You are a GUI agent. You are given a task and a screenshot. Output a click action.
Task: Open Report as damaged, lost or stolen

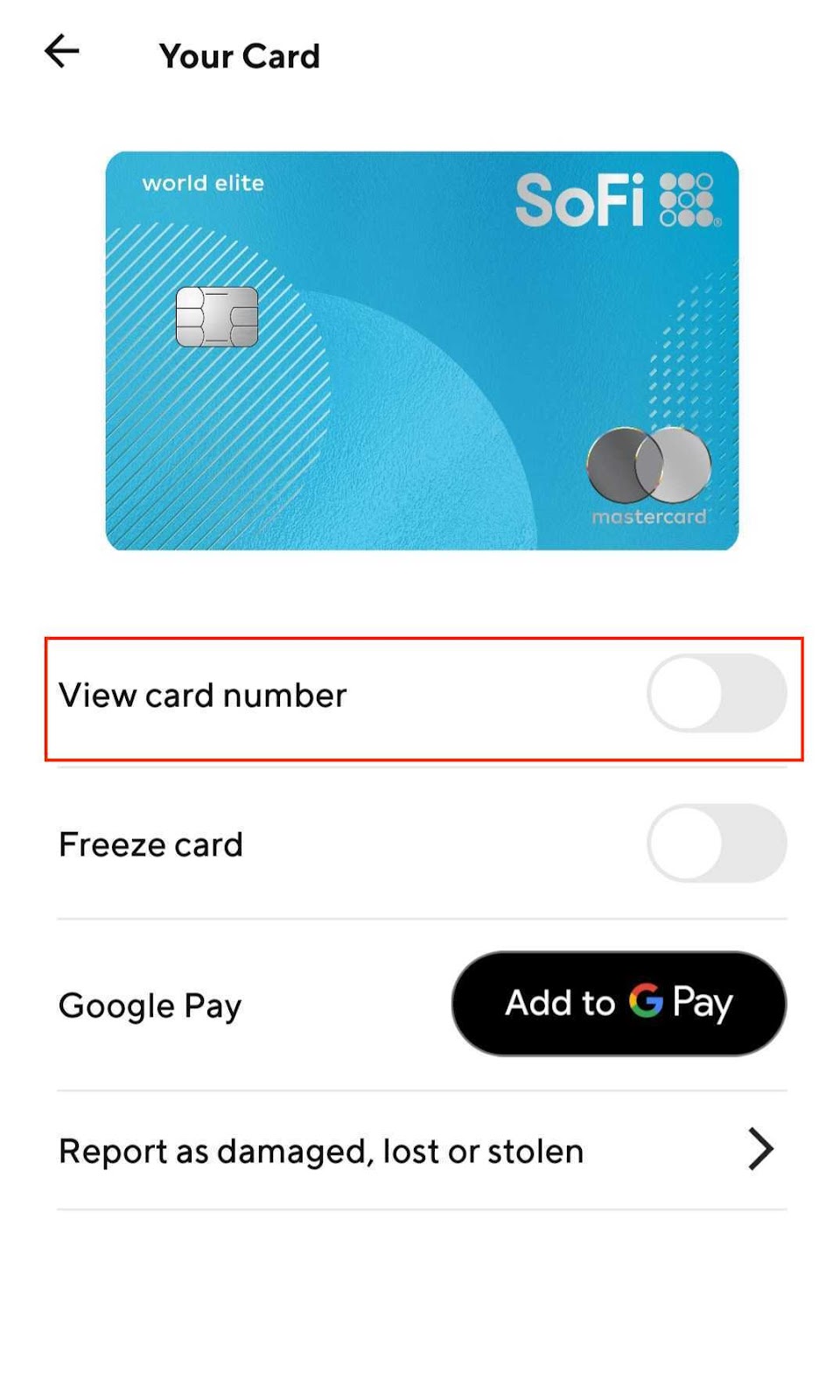tap(420, 1150)
